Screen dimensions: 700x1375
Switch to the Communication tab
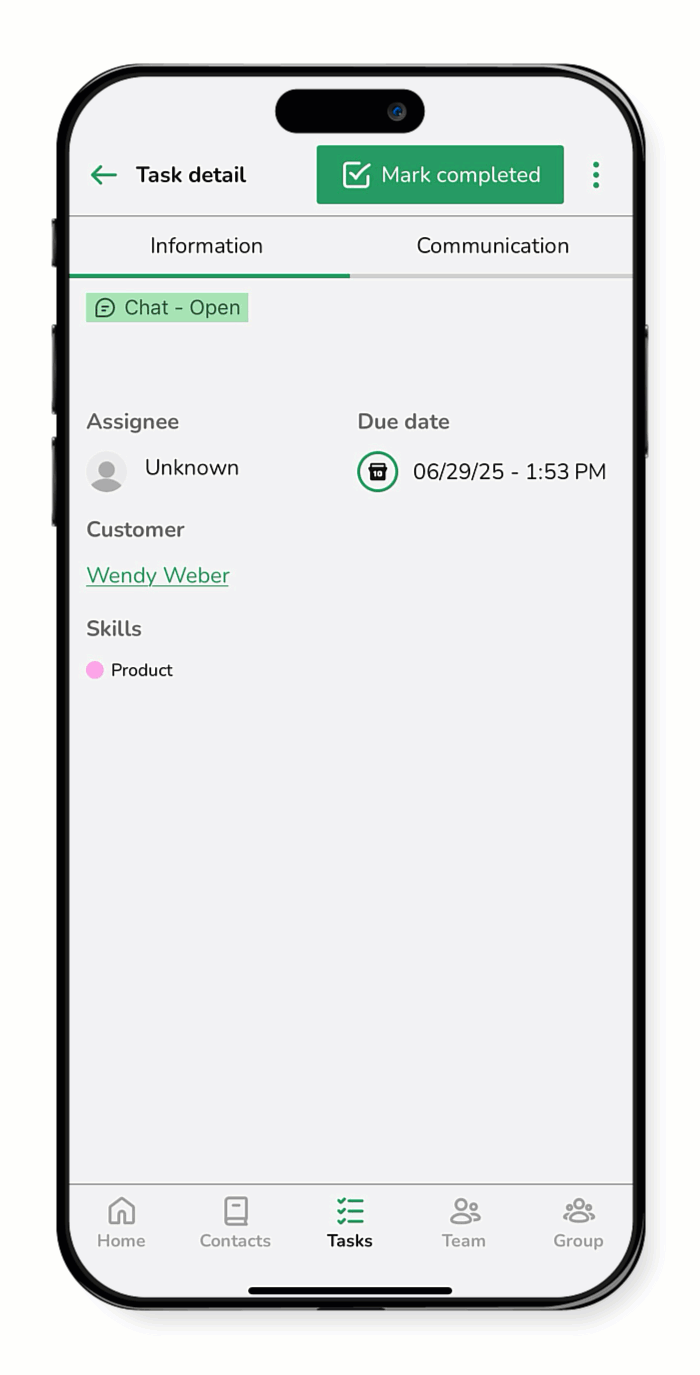coord(492,246)
